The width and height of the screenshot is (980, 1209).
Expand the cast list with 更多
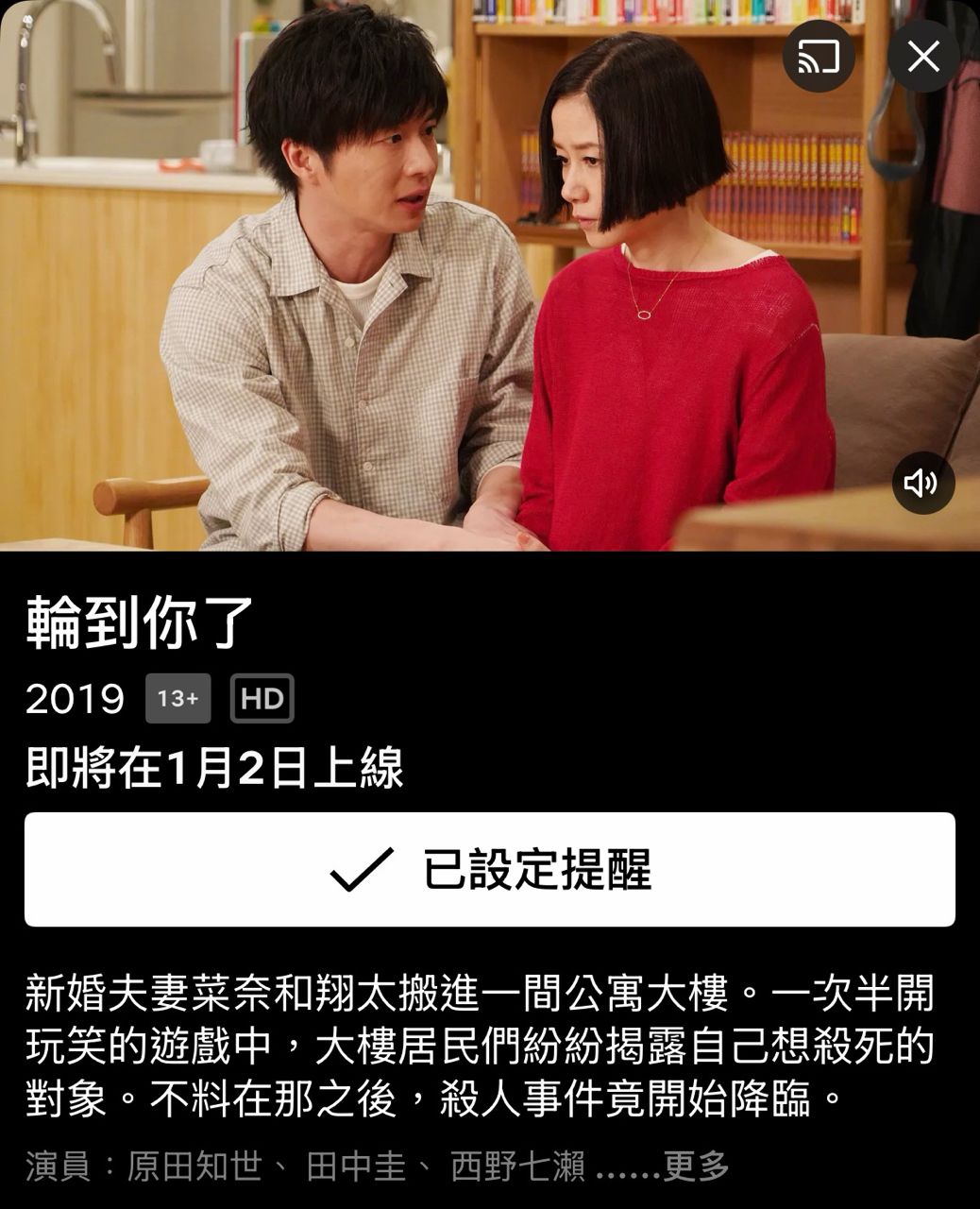click(x=695, y=1166)
